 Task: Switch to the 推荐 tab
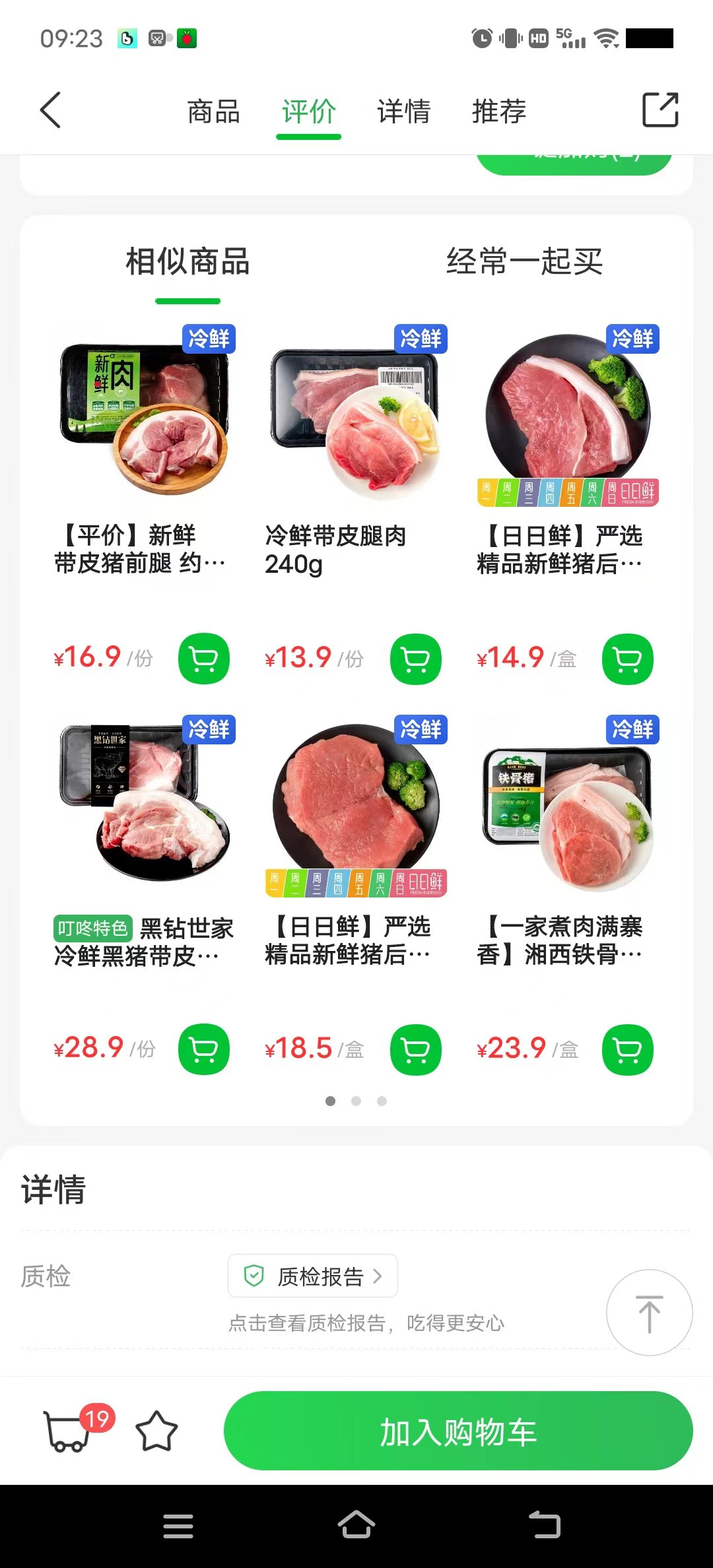[x=499, y=111]
